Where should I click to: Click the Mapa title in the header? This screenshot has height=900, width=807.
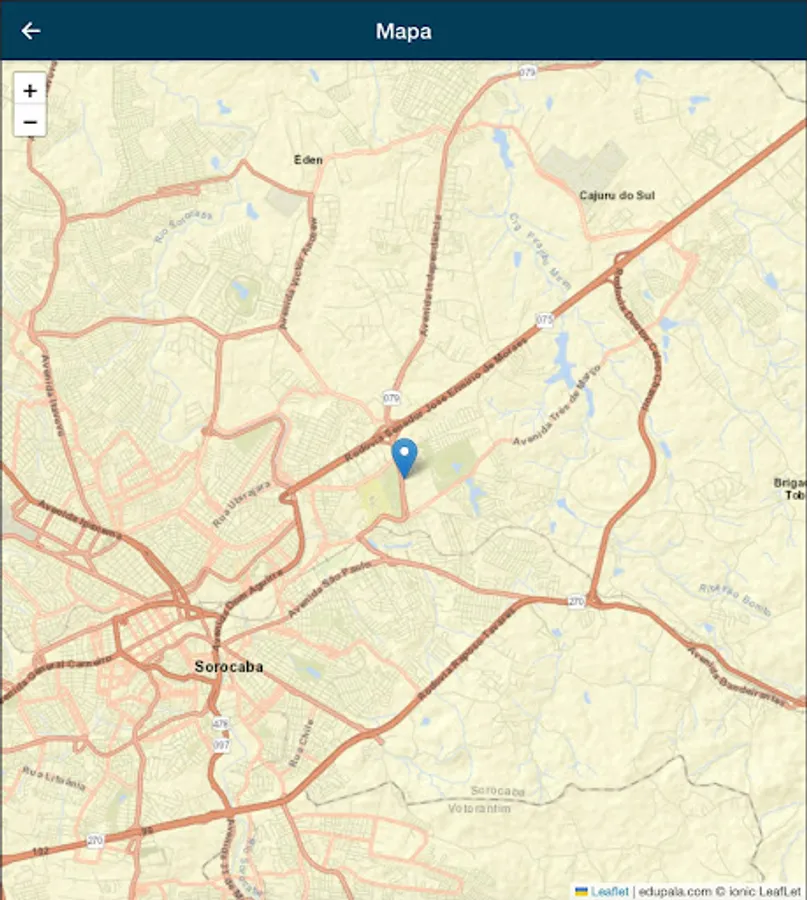[403, 30]
